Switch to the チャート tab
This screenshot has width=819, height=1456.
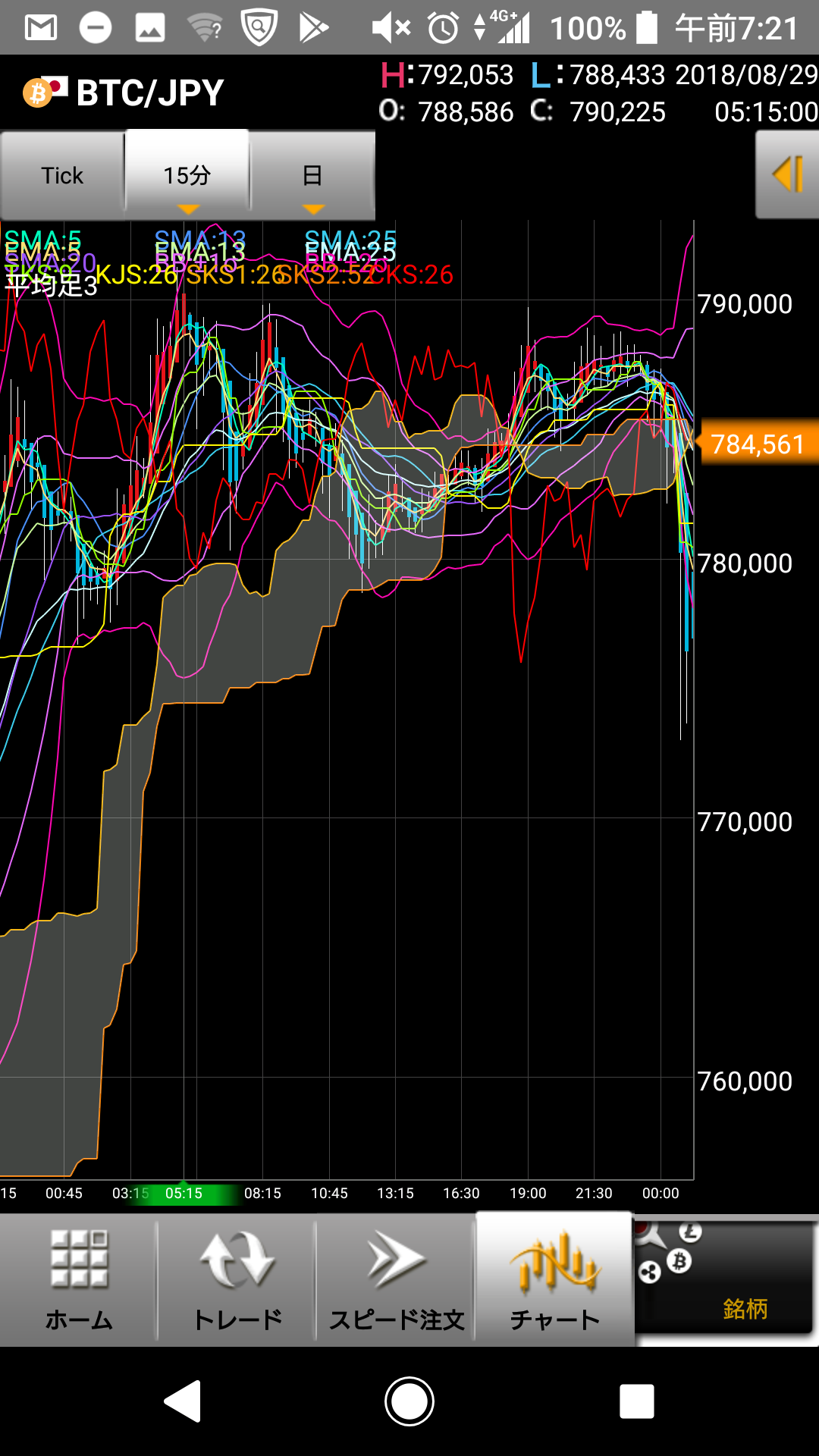coord(555,1280)
